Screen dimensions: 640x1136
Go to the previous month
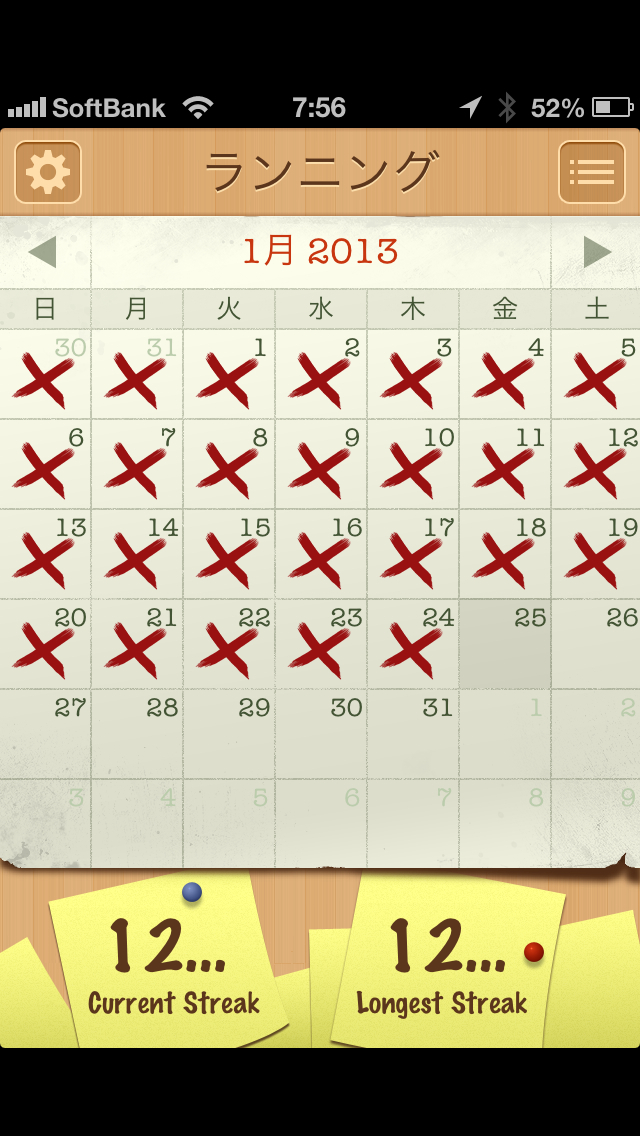43,252
